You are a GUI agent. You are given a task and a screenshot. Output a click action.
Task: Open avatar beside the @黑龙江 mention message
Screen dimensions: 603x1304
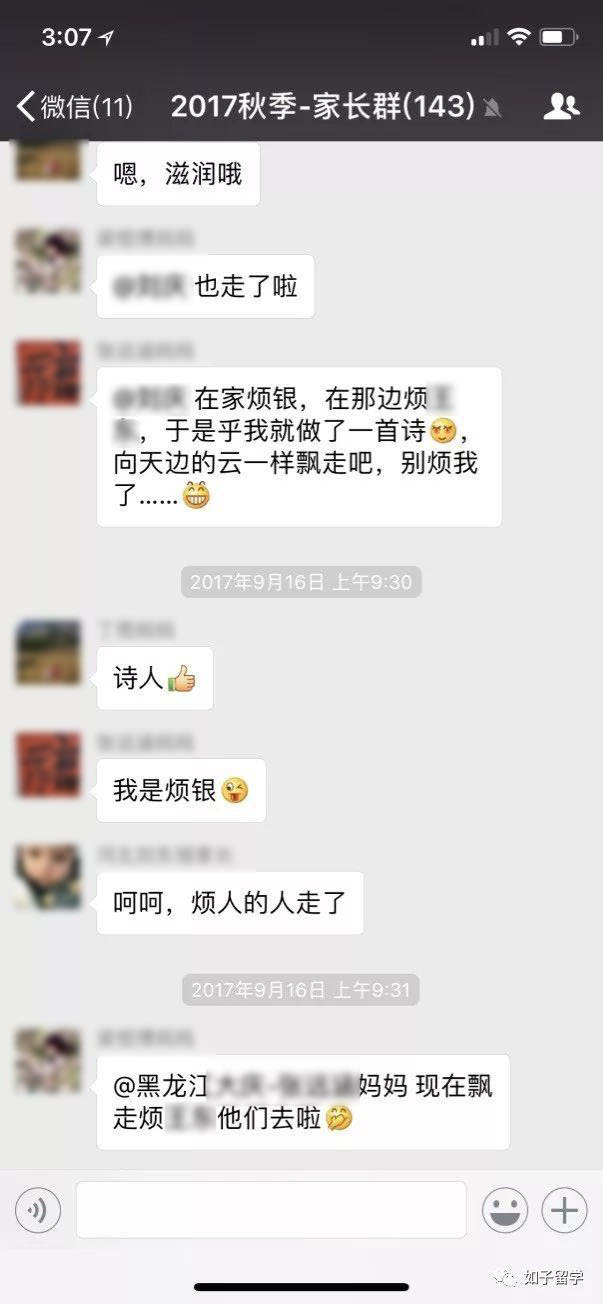[x=48, y=1061]
